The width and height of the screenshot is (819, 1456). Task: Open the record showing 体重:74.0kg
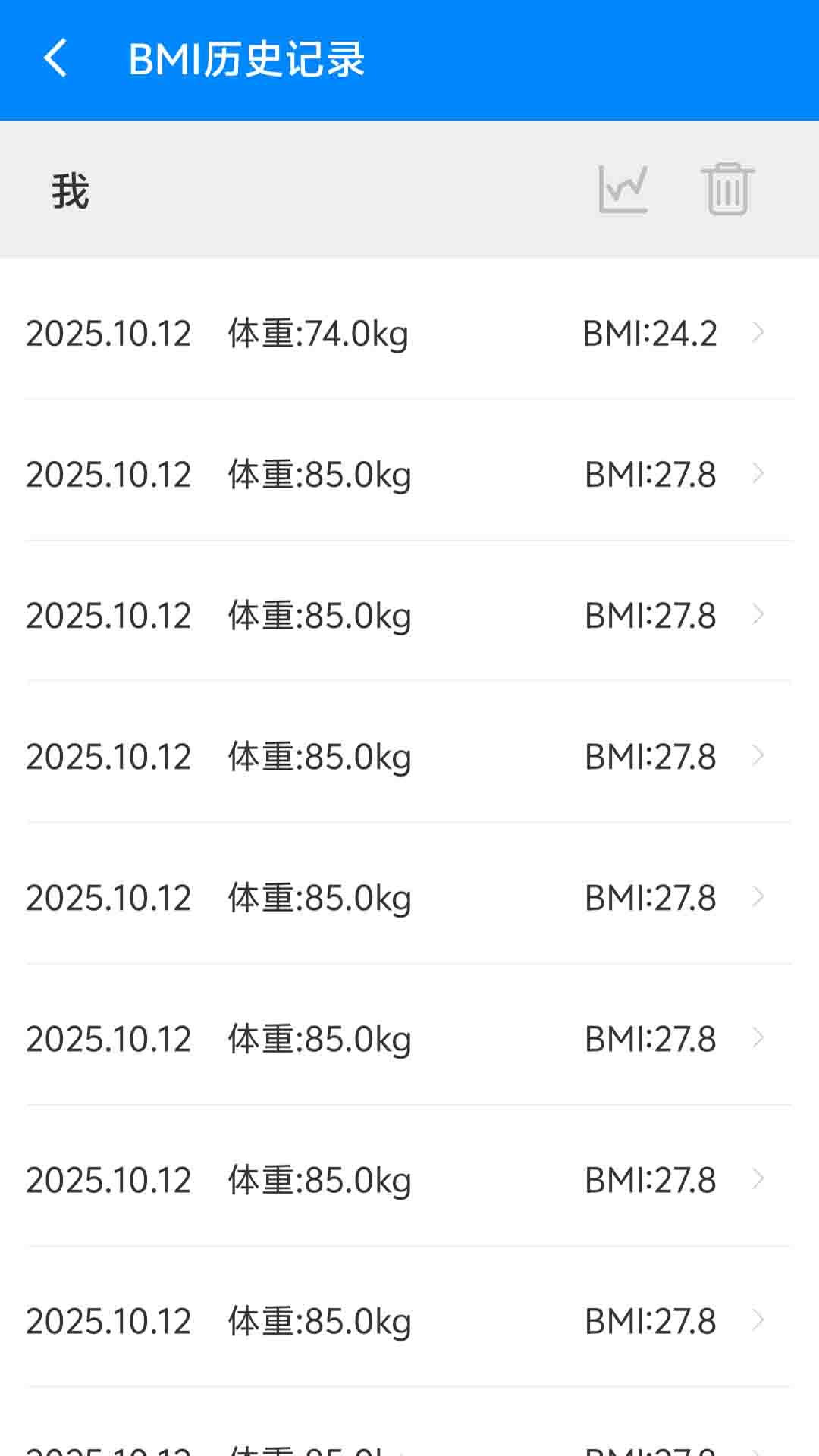click(x=318, y=331)
